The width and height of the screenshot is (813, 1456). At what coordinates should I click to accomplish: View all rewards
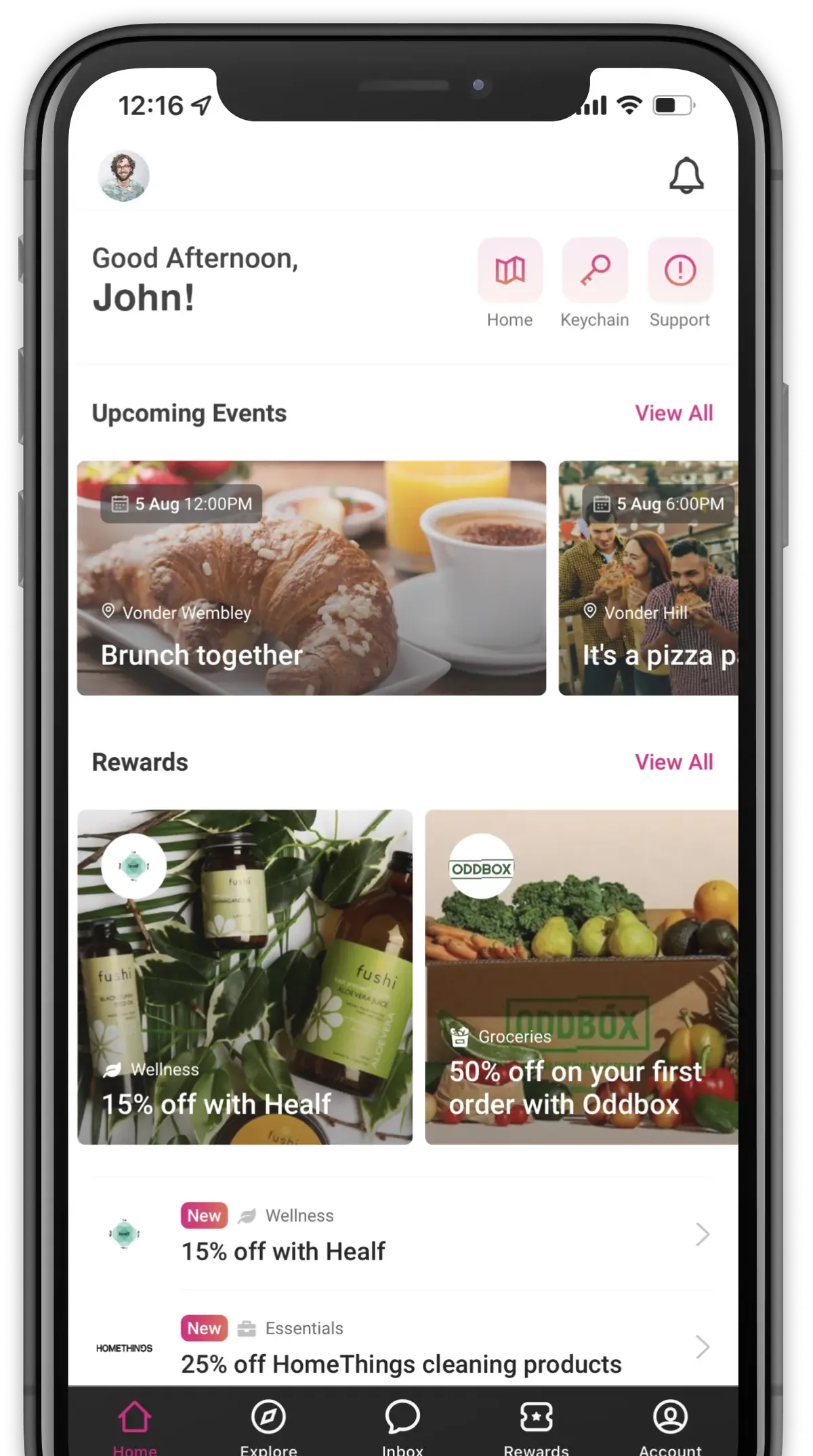point(673,762)
